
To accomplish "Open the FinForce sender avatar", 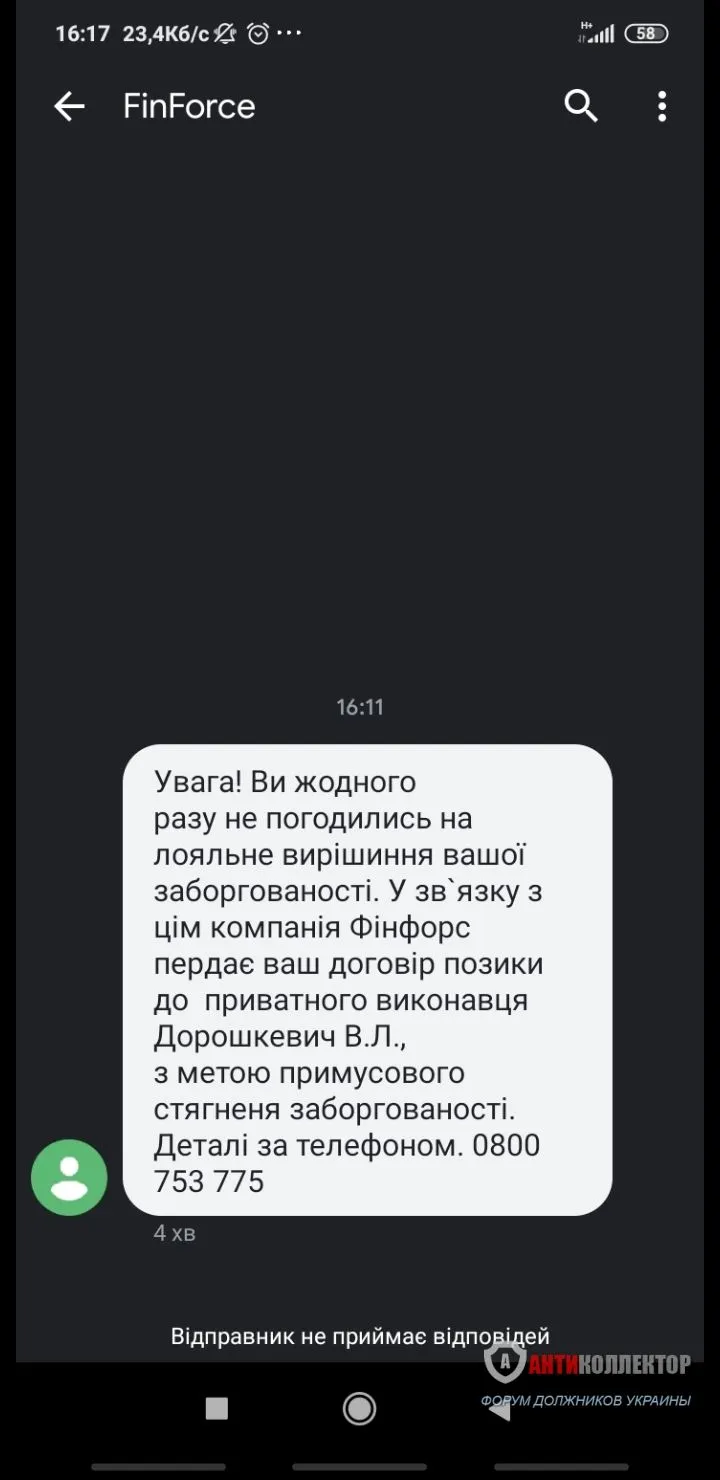I will tap(69, 1177).
